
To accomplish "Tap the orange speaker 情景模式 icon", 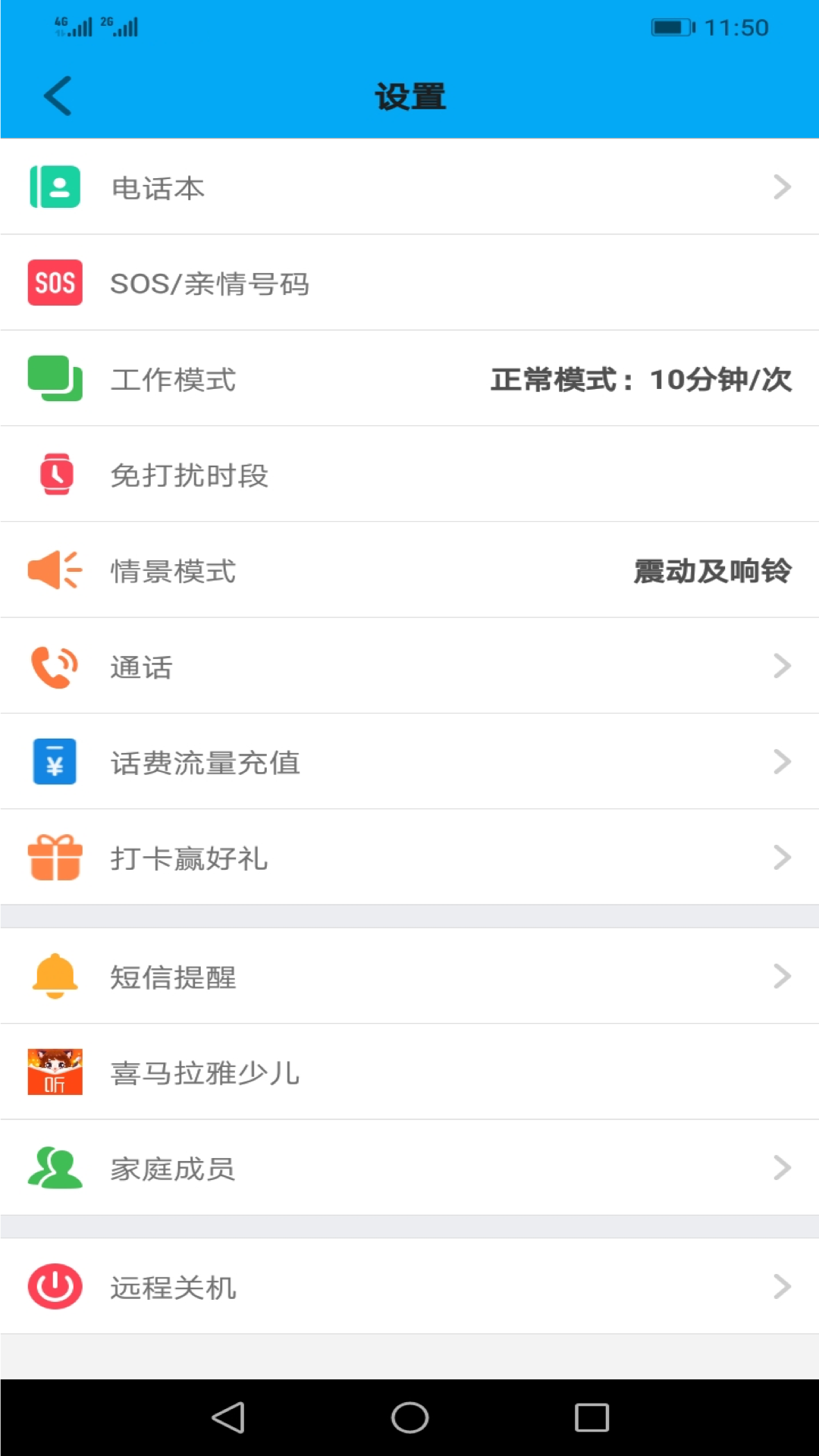I will click(x=54, y=570).
